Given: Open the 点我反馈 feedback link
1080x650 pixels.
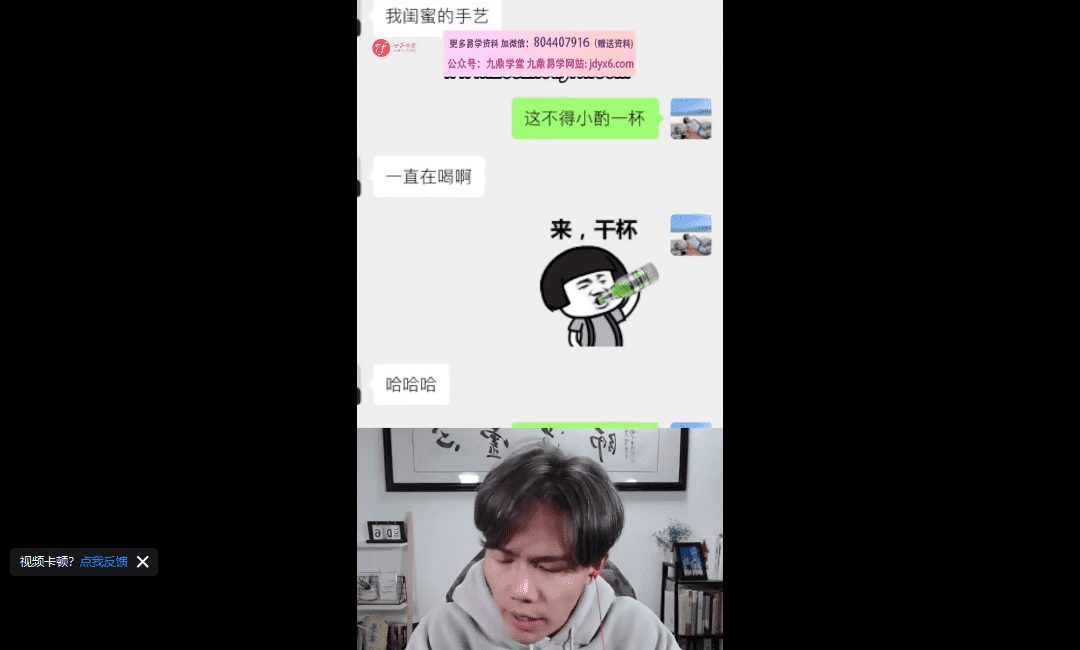Looking at the screenshot, I should [x=103, y=562].
